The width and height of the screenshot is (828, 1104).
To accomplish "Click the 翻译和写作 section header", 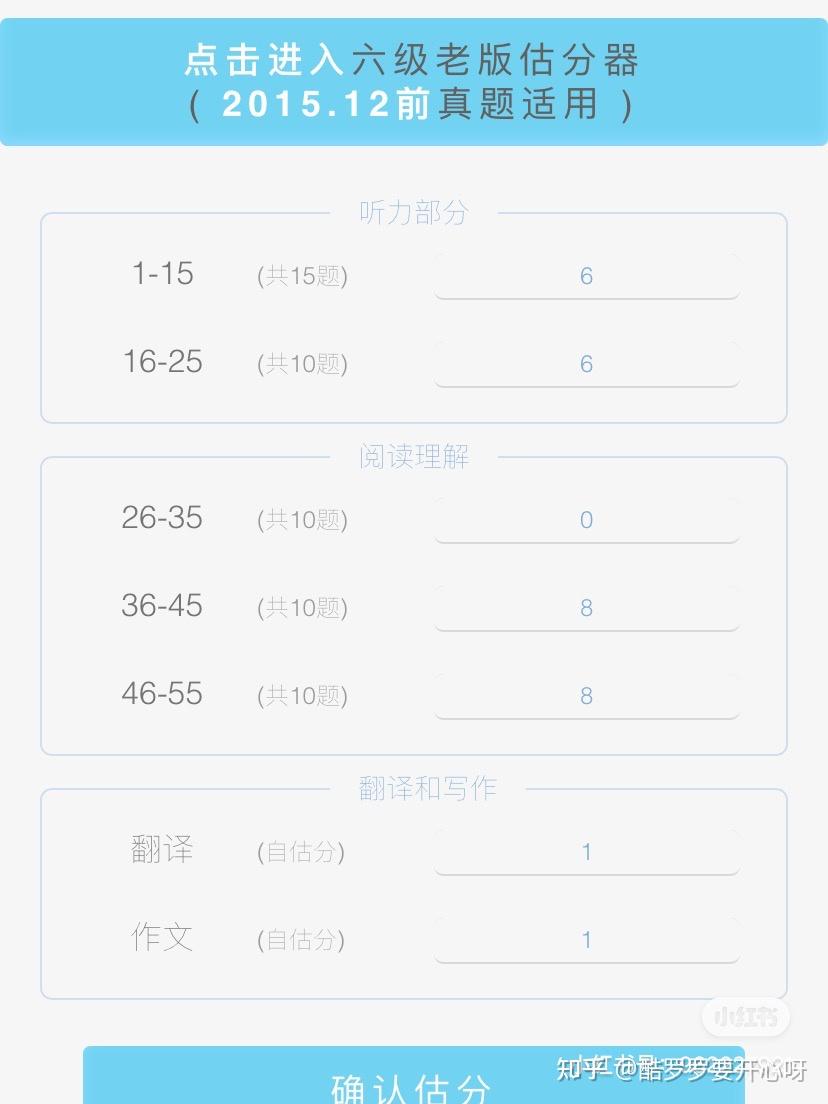I will click(428, 788).
